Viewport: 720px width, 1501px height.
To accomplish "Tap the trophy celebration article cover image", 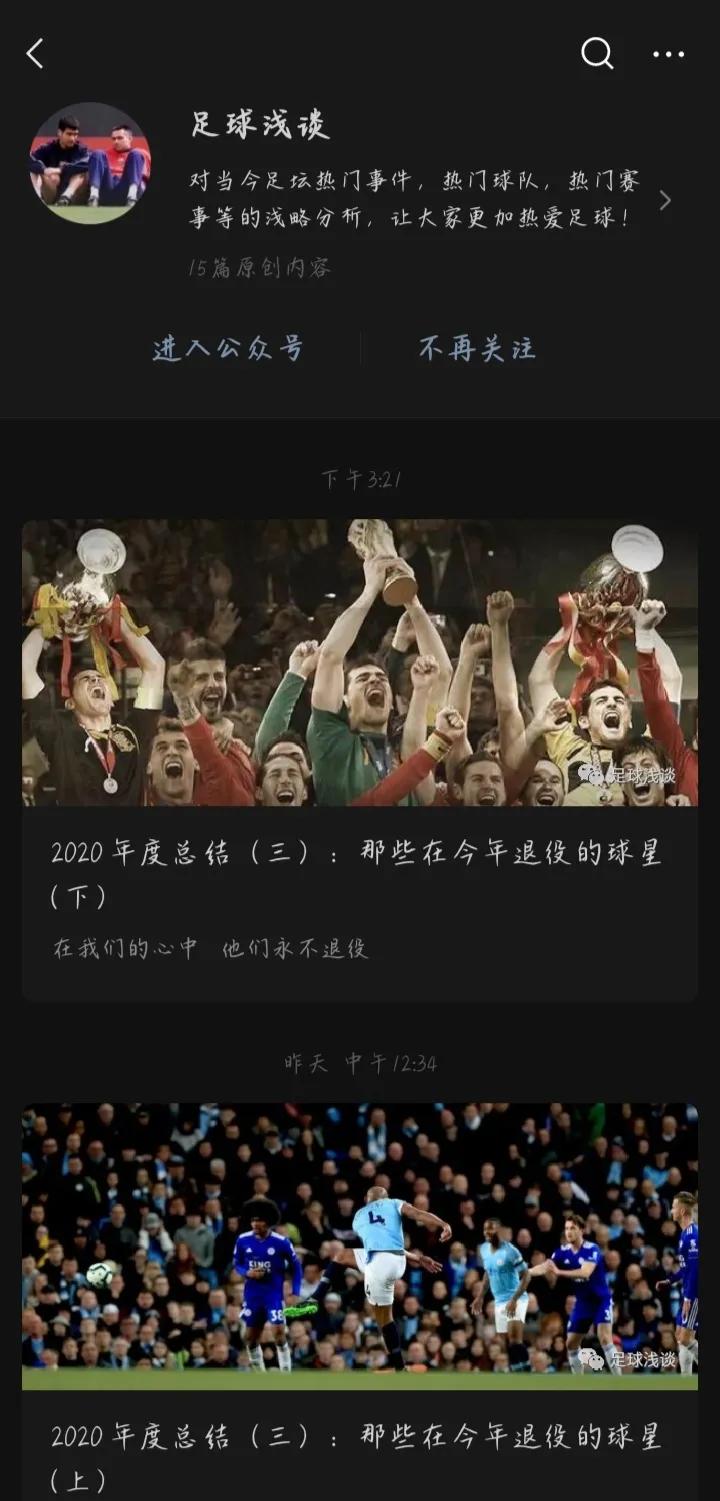I will 360,665.
